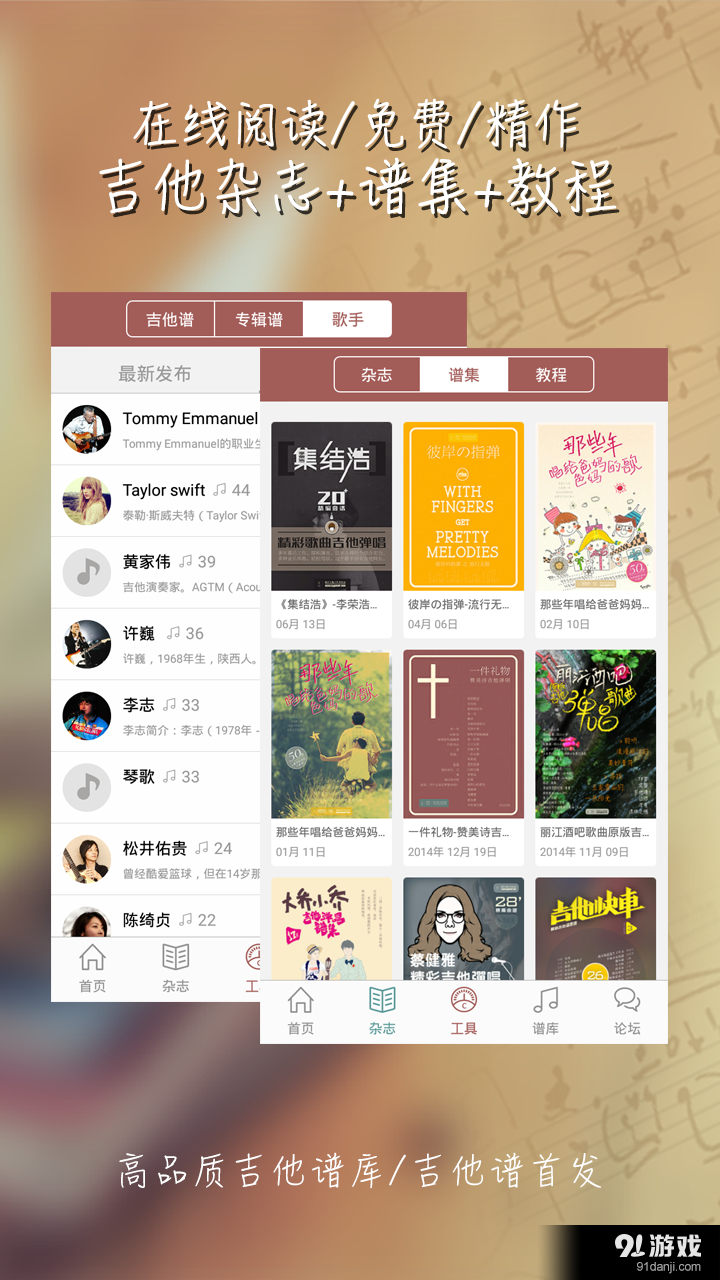Click the 吉他快车 cover thumbnail
Image resolution: width=720 pixels, height=1280 pixels.
(x=596, y=930)
